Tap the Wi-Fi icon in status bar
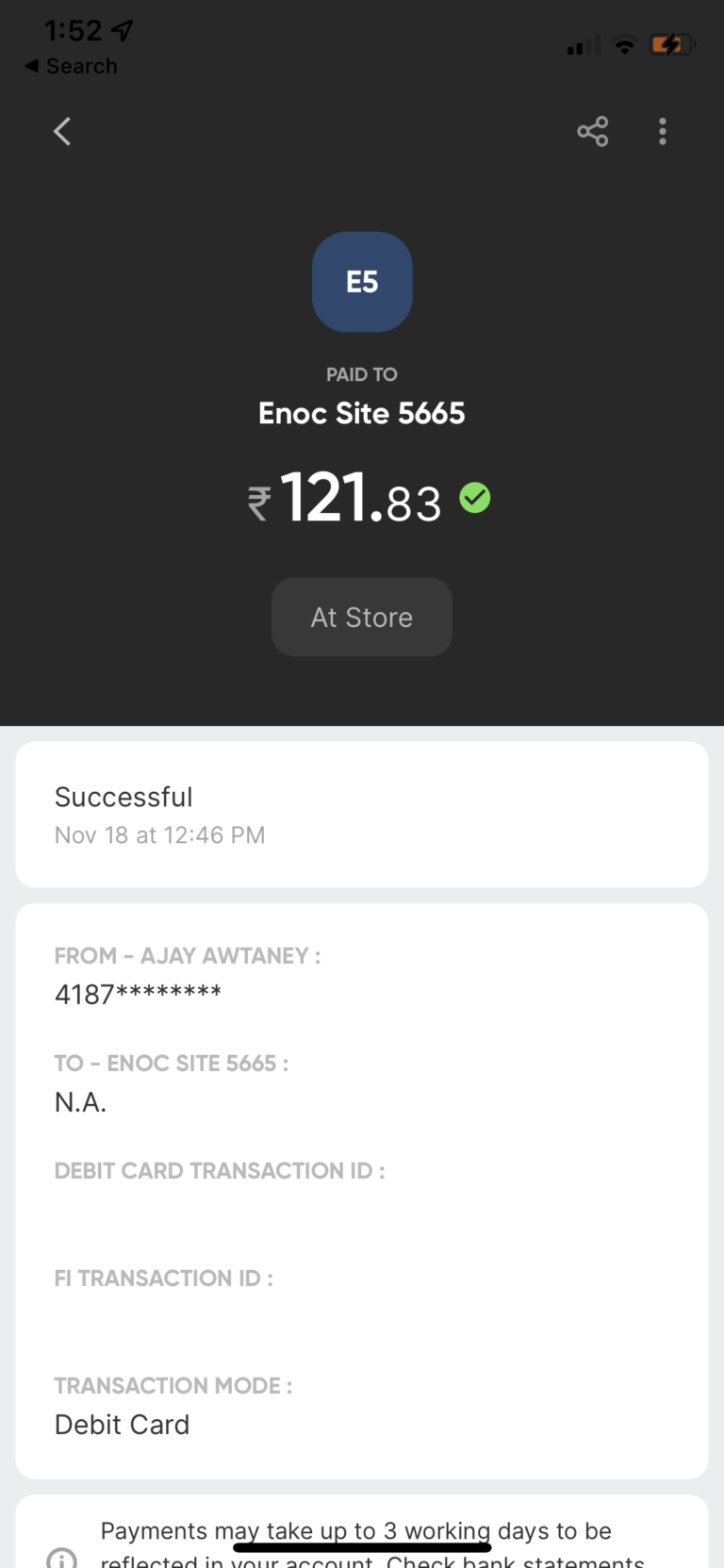 [x=624, y=43]
